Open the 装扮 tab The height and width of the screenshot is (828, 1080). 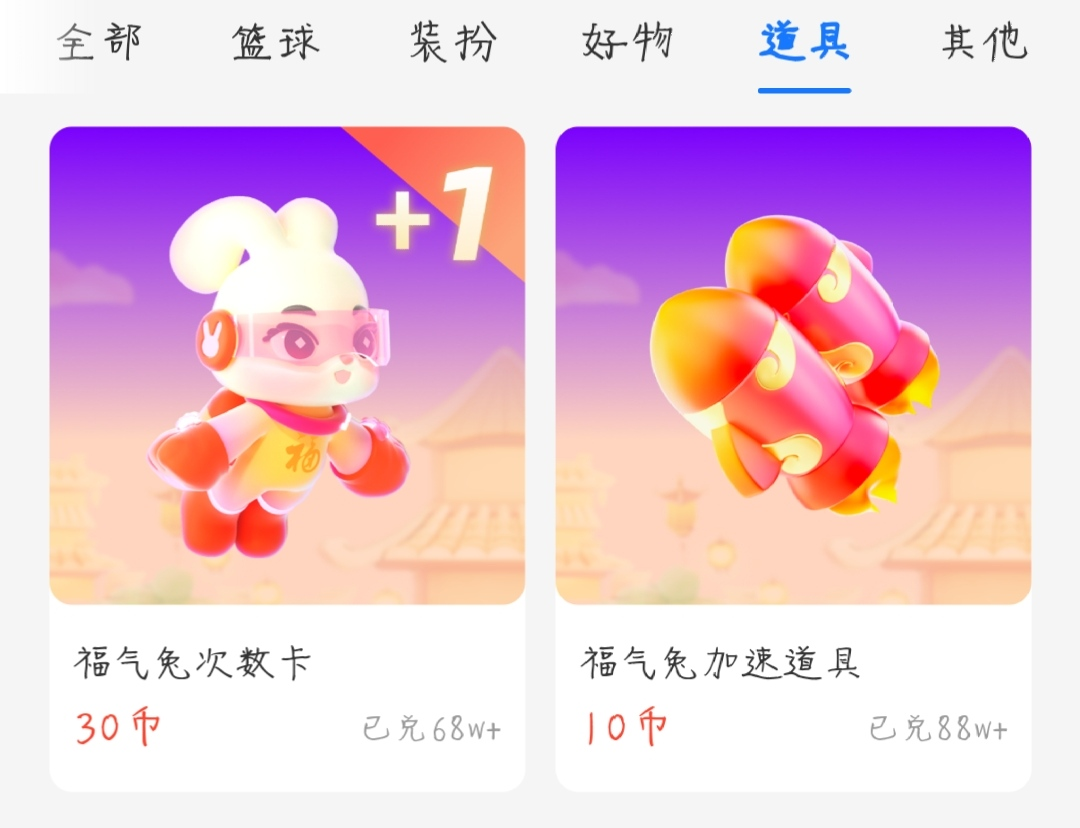coord(453,43)
